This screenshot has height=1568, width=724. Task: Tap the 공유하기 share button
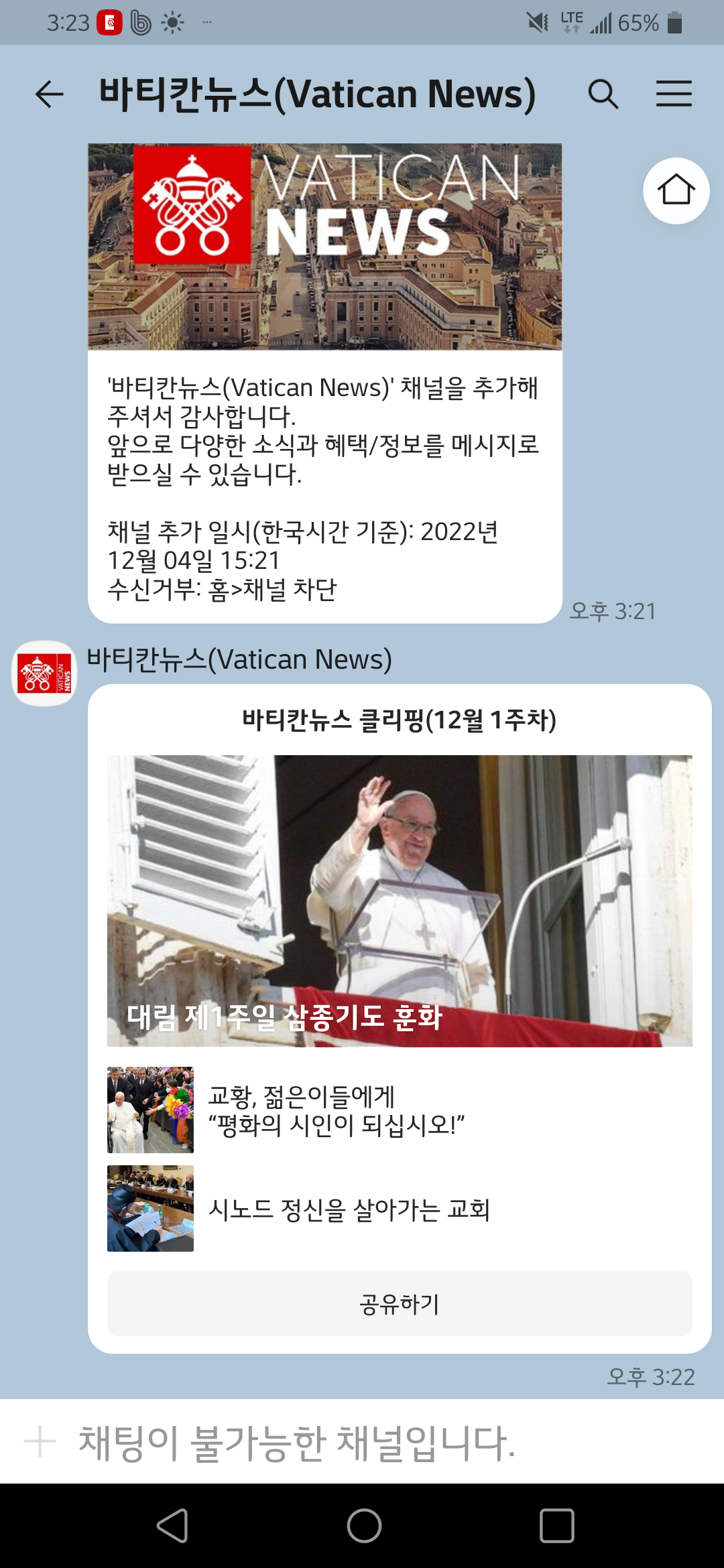pyautogui.click(x=400, y=1304)
